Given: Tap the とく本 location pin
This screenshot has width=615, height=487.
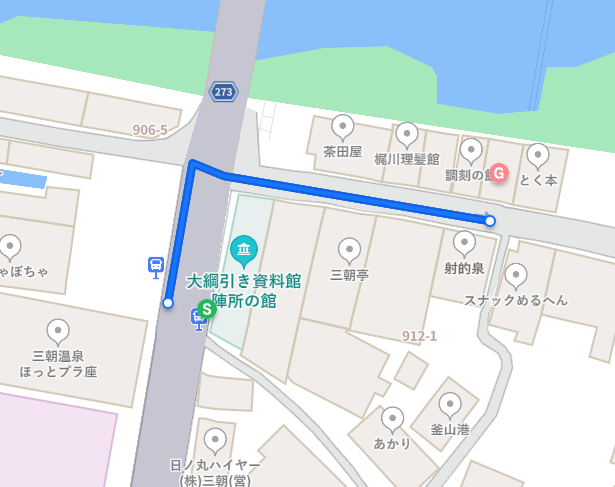Looking at the screenshot, I should [538, 155].
